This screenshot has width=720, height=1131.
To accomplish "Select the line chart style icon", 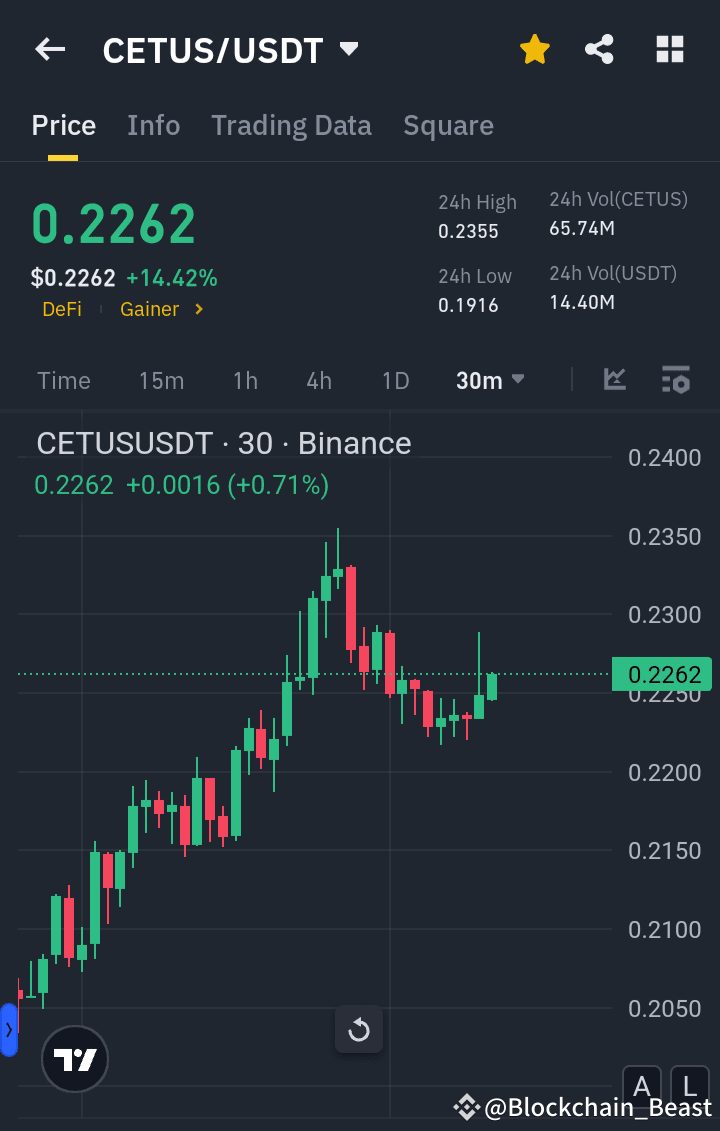I will [x=614, y=380].
